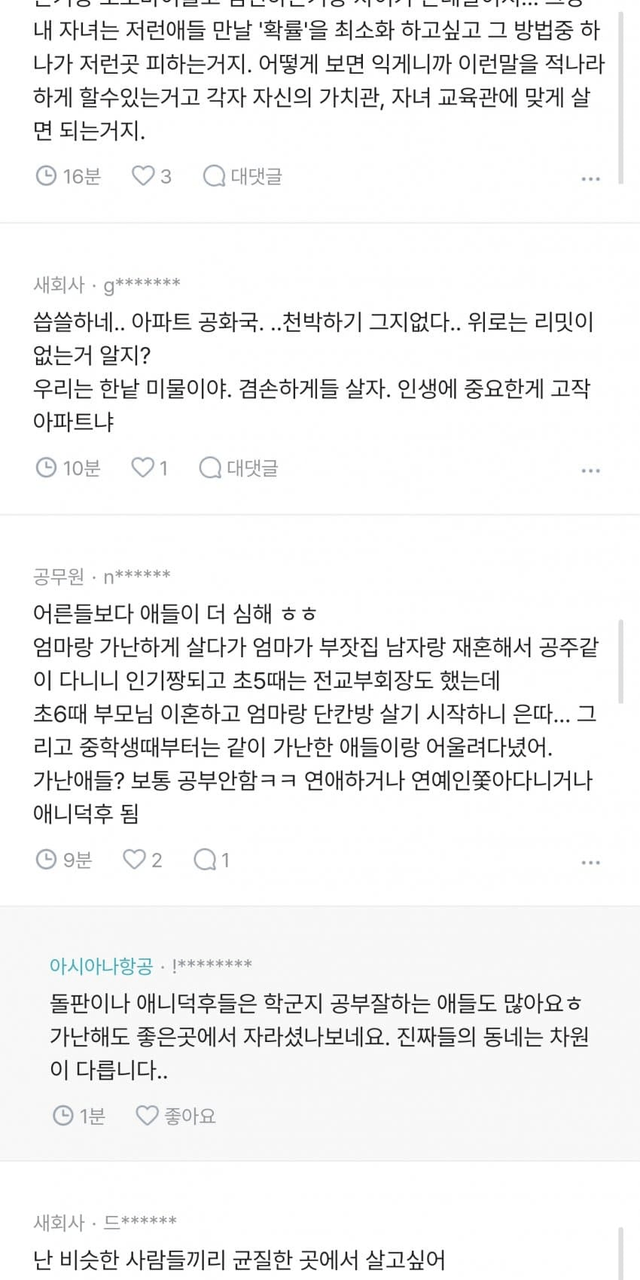Like the 새회사 g******* comment
The image size is (640, 1280).
point(150,467)
